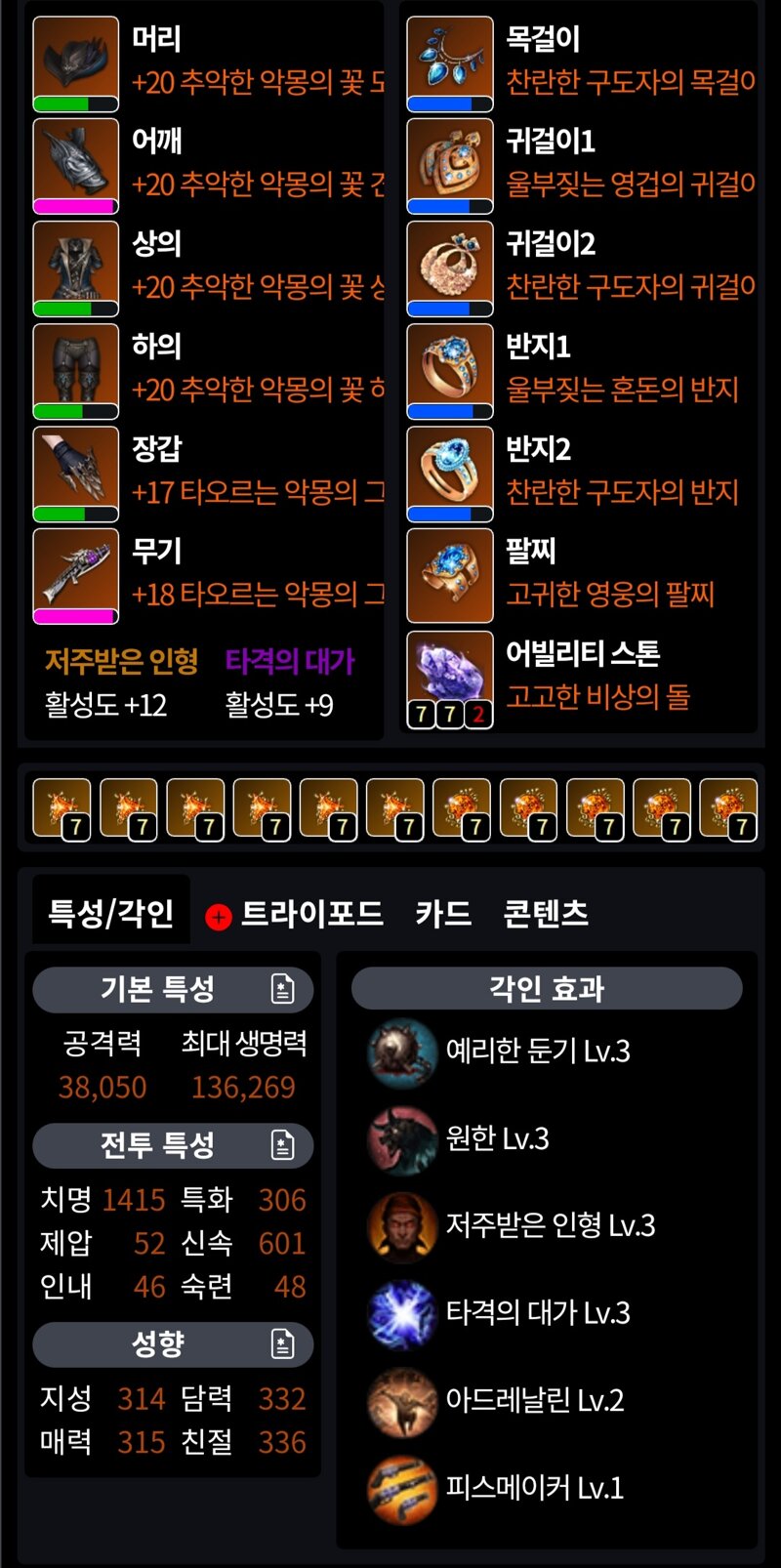View the 장갑 gloves equipment item
This screenshot has width=781, height=1568.
tap(76, 472)
